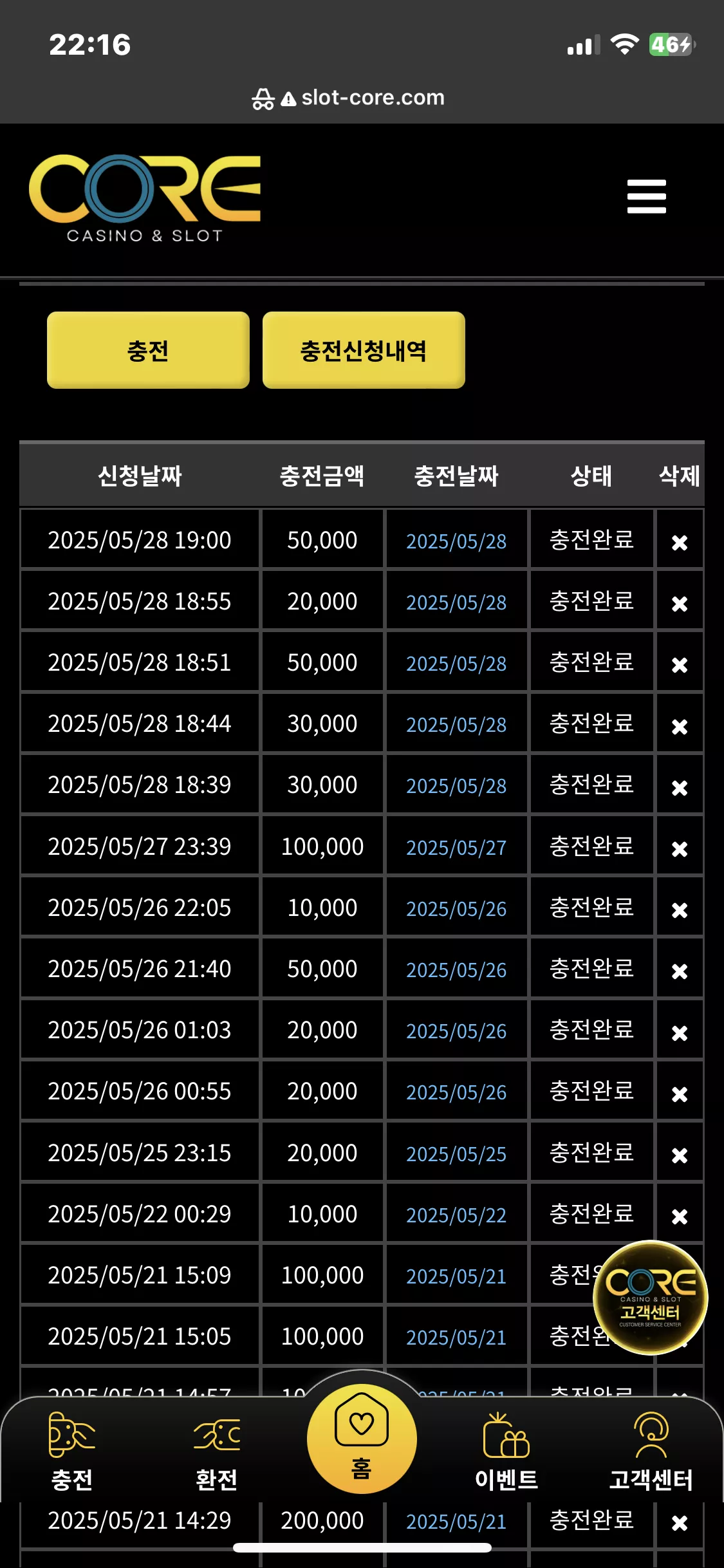This screenshot has width=724, height=1568.
Task: Delete the 2025/05/25 23:15 record
Action: pyautogui.click(x=680, y=1155)
